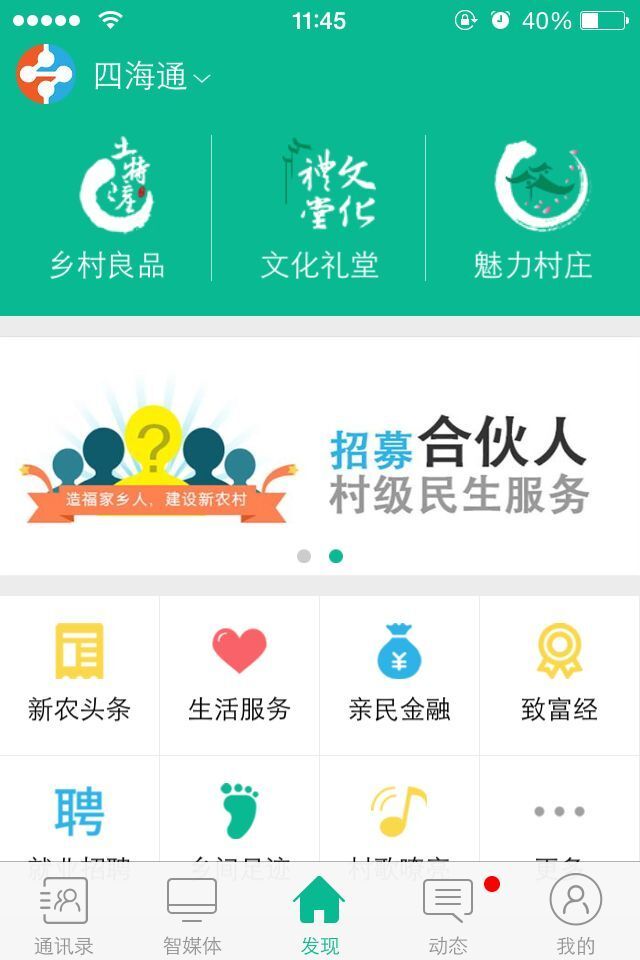Switch to the 动态 tab
Viewport: 640px width, 960px height.
[448, 914]
